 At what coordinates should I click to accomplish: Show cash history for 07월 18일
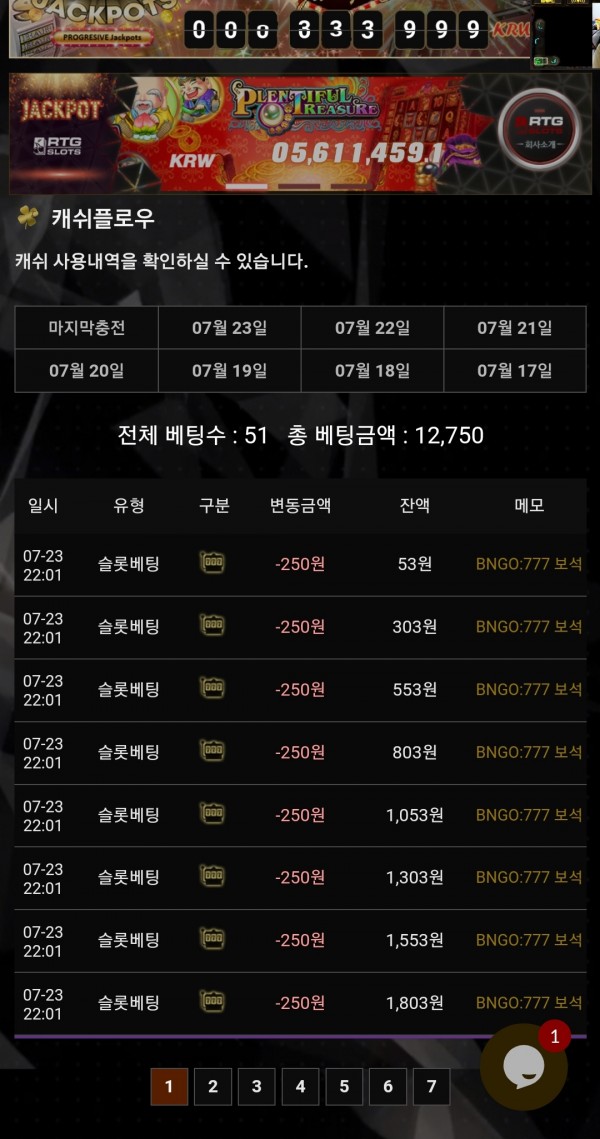pos(372,371)
